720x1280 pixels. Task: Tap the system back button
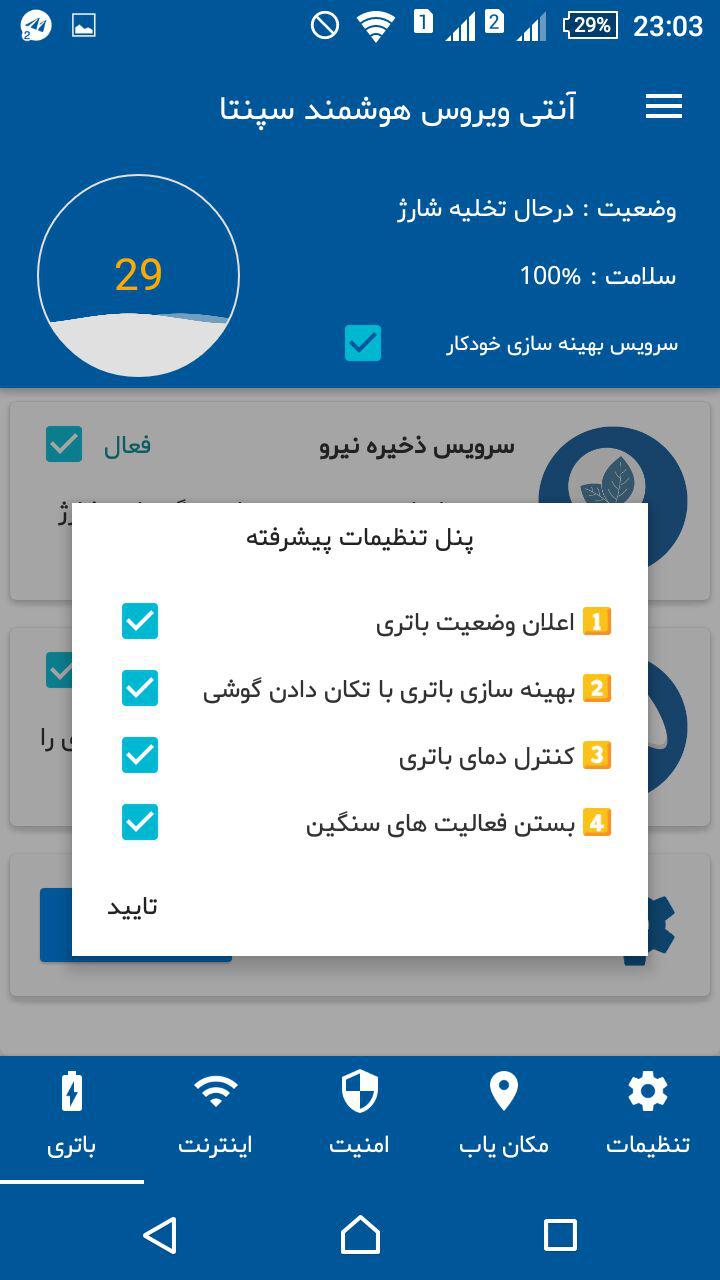[160, 1235]
